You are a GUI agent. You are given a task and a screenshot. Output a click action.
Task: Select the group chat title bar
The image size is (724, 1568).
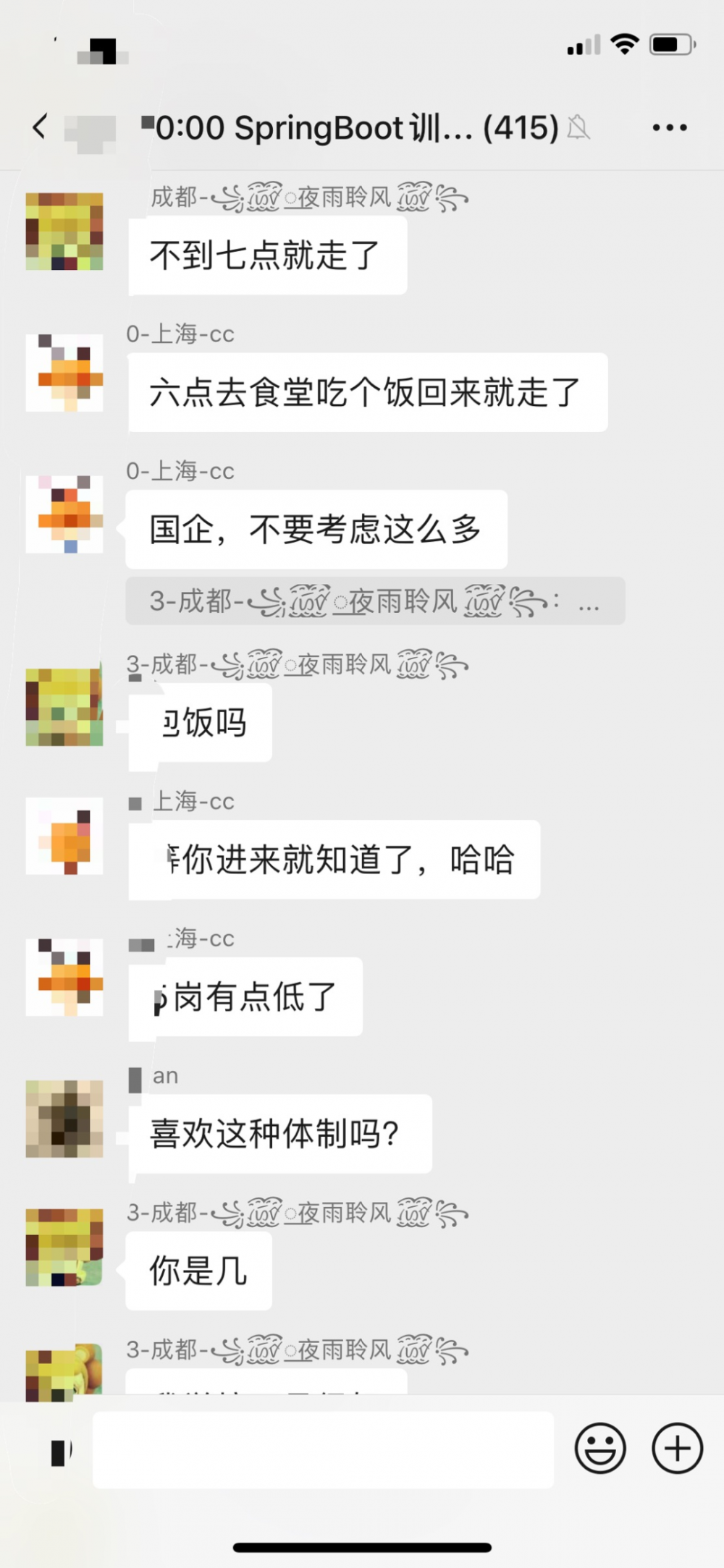point(348,127)
